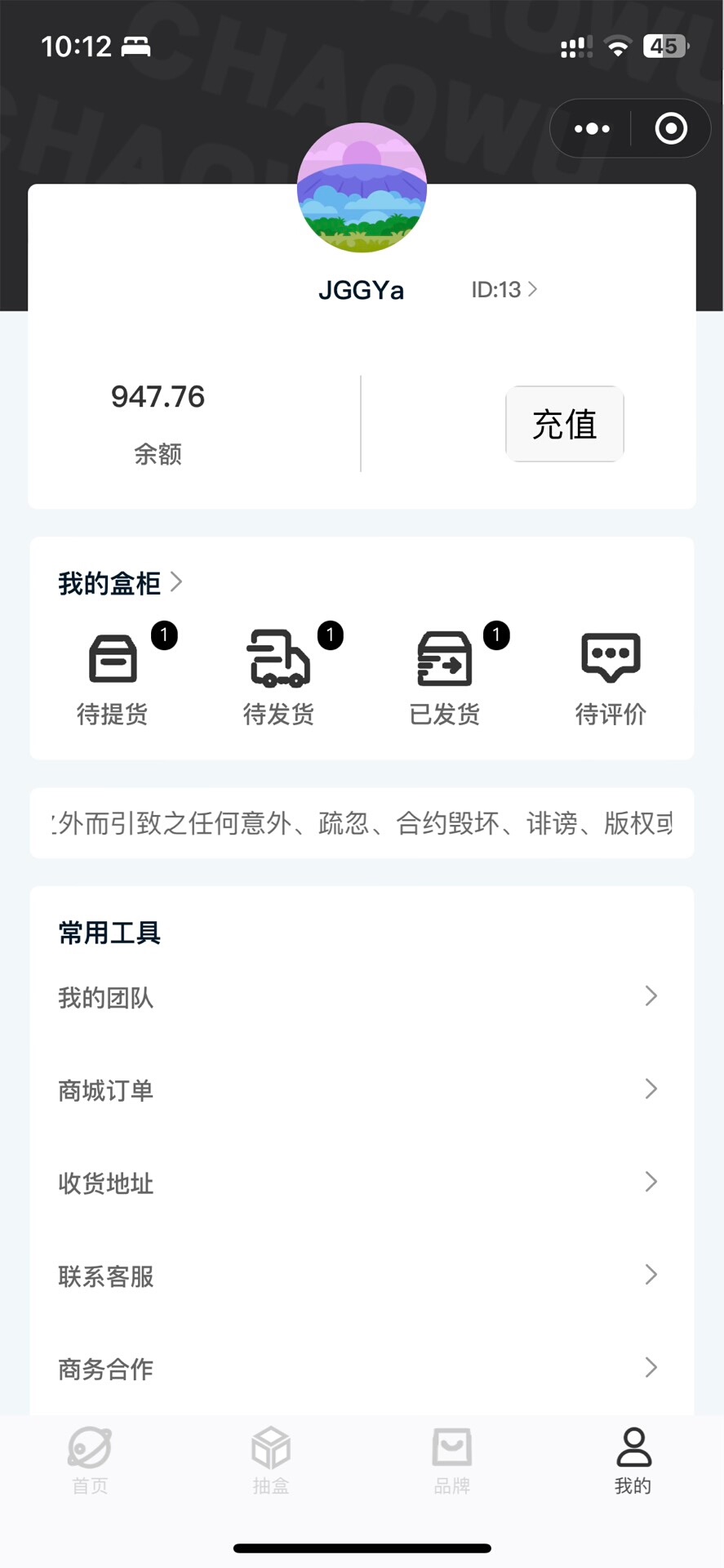Open the ID:13 profile details

504,290
